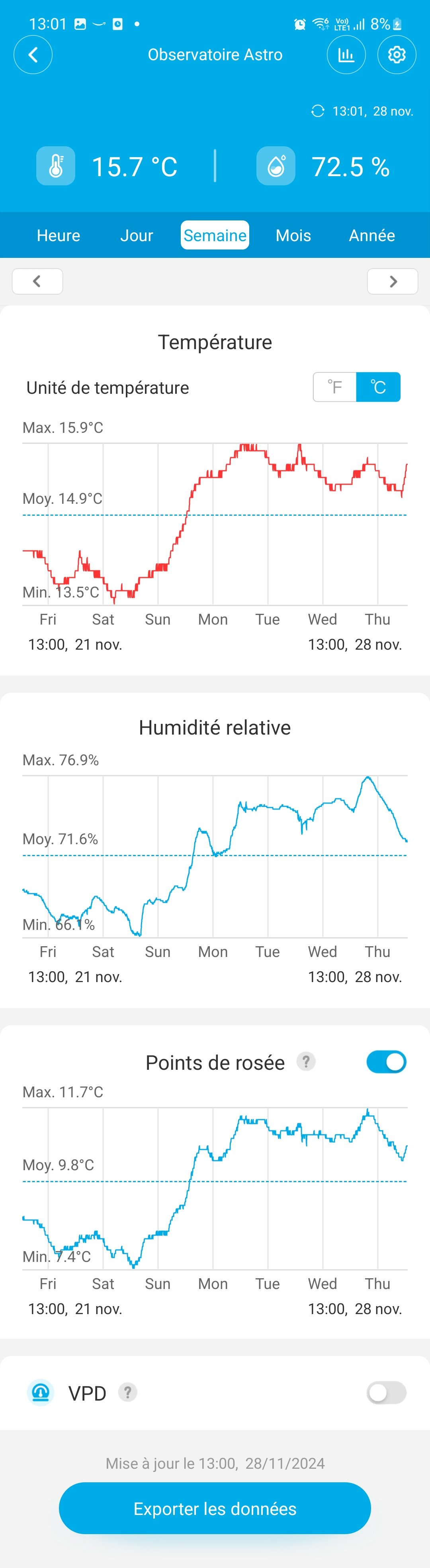430x1568 pixels.
Task: Select the Semaine tab
Action: (215, 236)
